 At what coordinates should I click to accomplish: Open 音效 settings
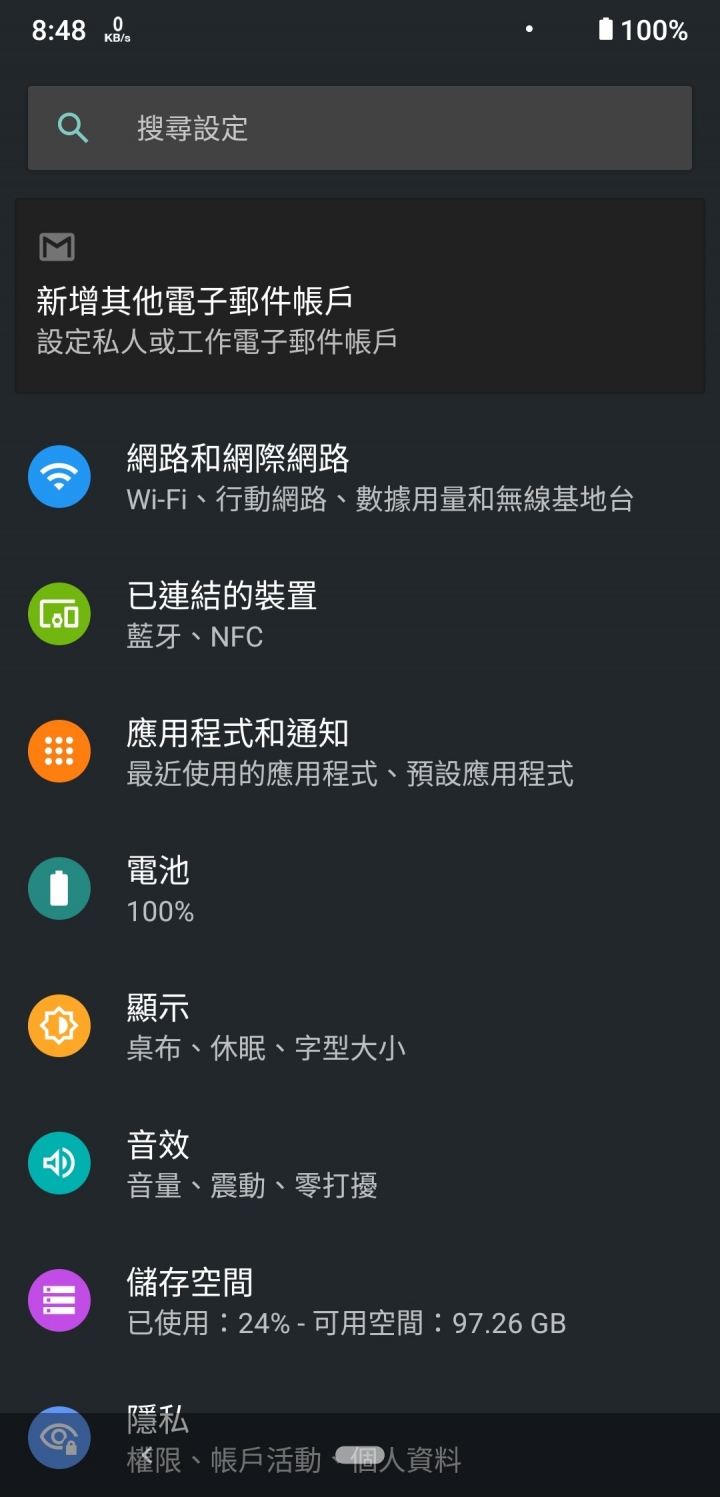[360, 1163]
